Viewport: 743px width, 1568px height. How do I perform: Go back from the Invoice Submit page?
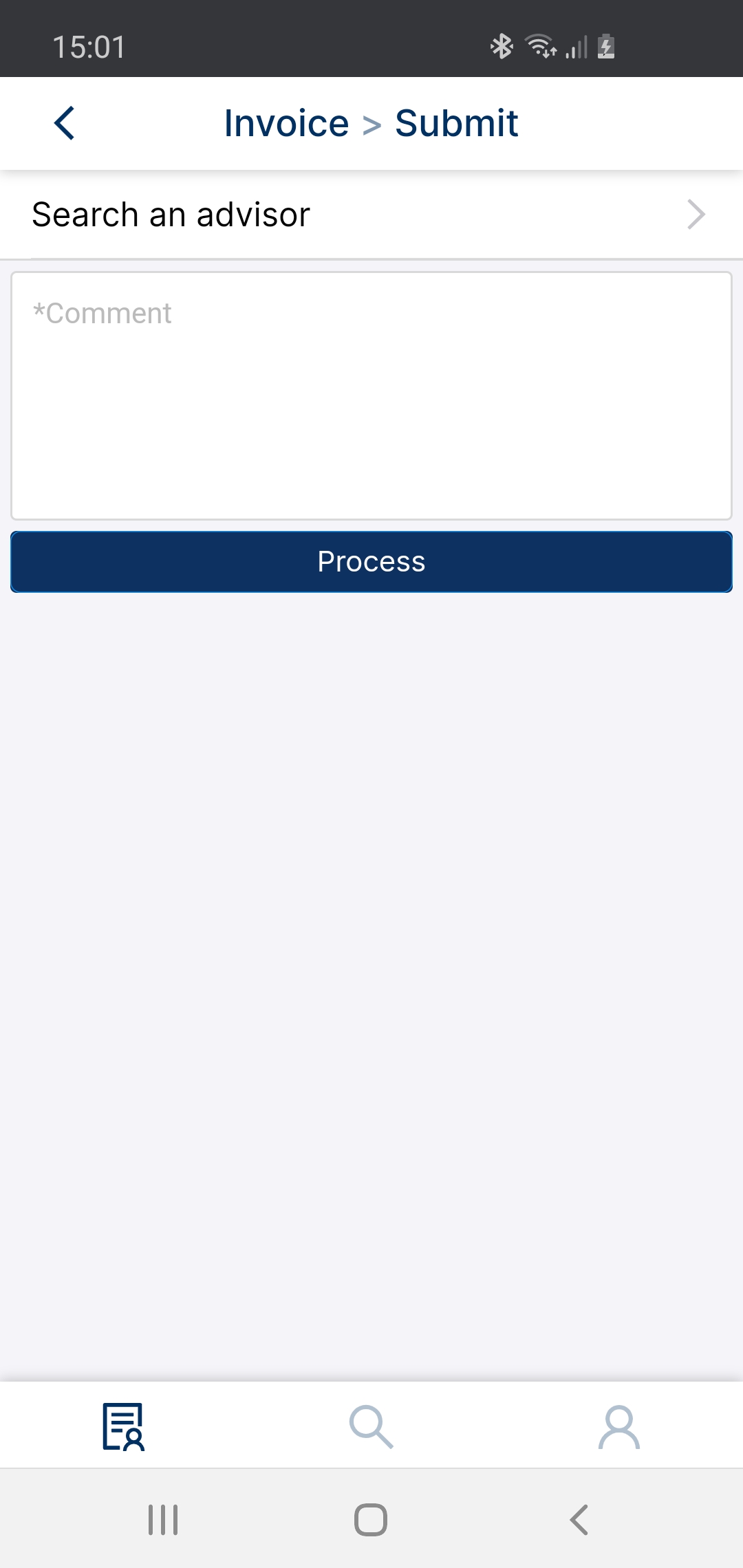pyautogui.click(x=65, y=124)
